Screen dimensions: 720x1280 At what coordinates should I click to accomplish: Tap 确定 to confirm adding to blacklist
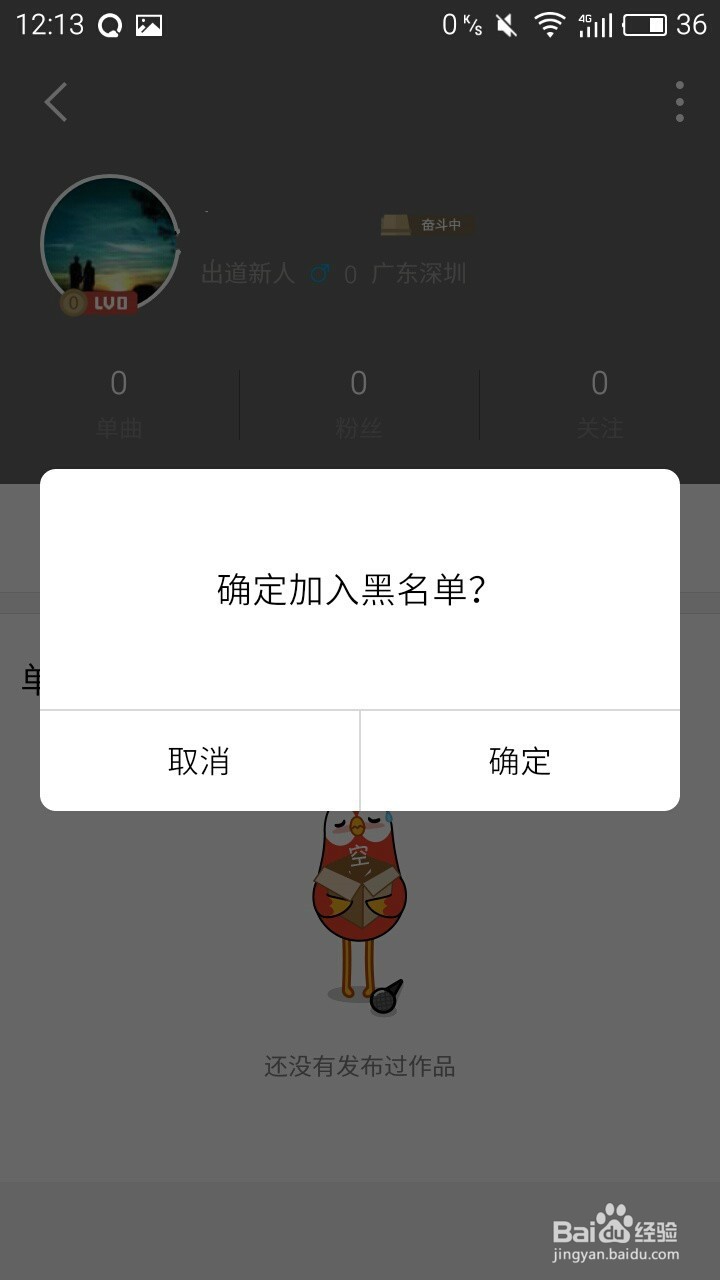coord(519,761)
